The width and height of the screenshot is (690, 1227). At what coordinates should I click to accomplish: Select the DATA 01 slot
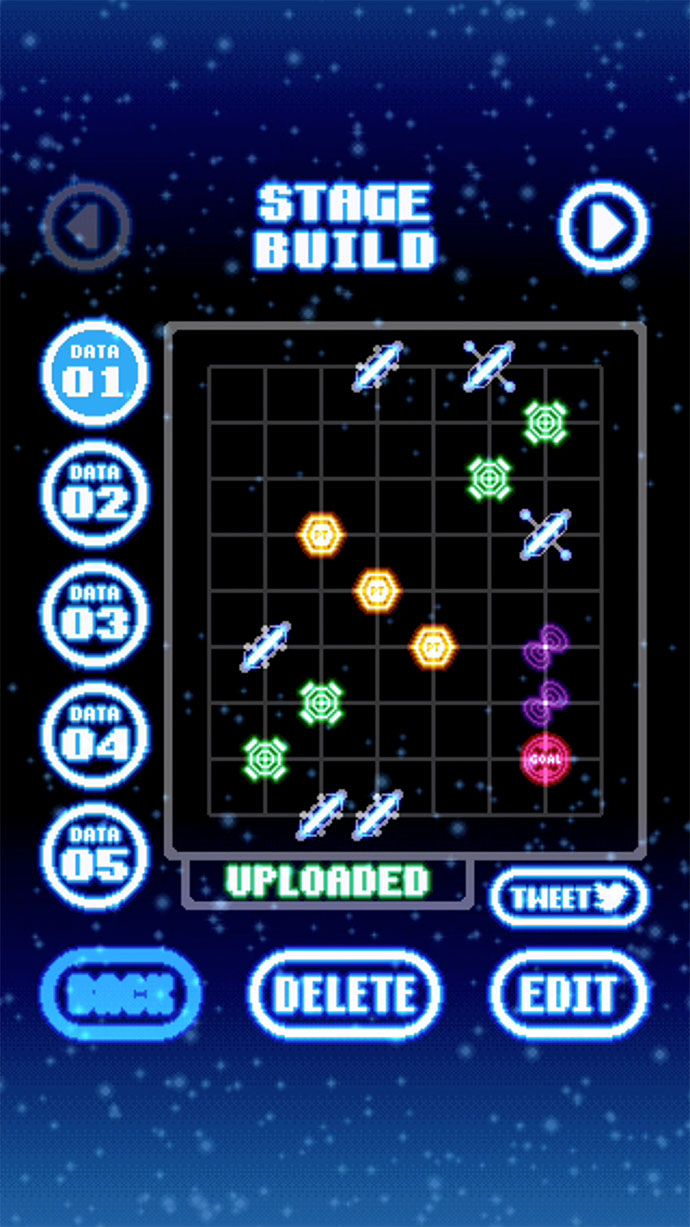point(94,372)
